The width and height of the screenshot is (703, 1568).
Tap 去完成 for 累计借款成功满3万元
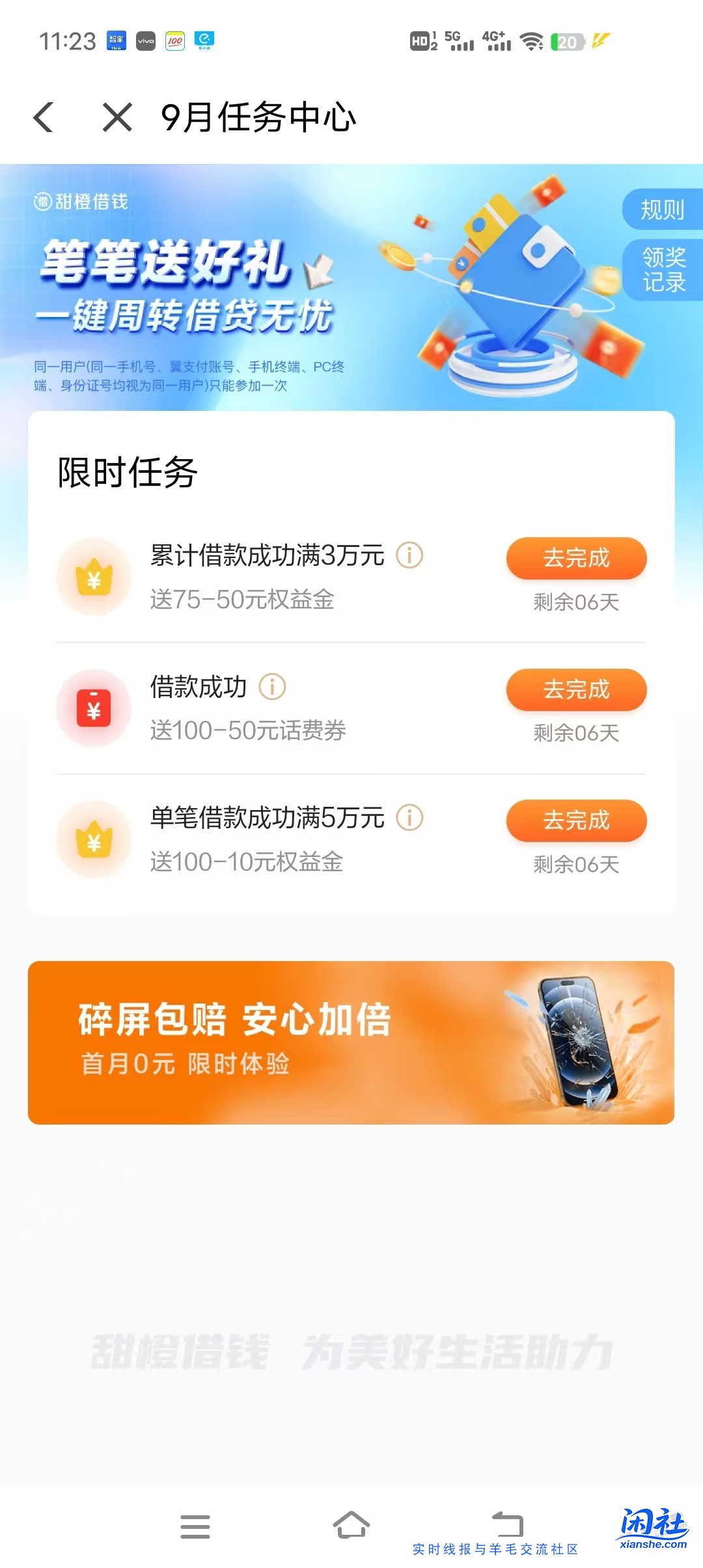click(576, 559)
